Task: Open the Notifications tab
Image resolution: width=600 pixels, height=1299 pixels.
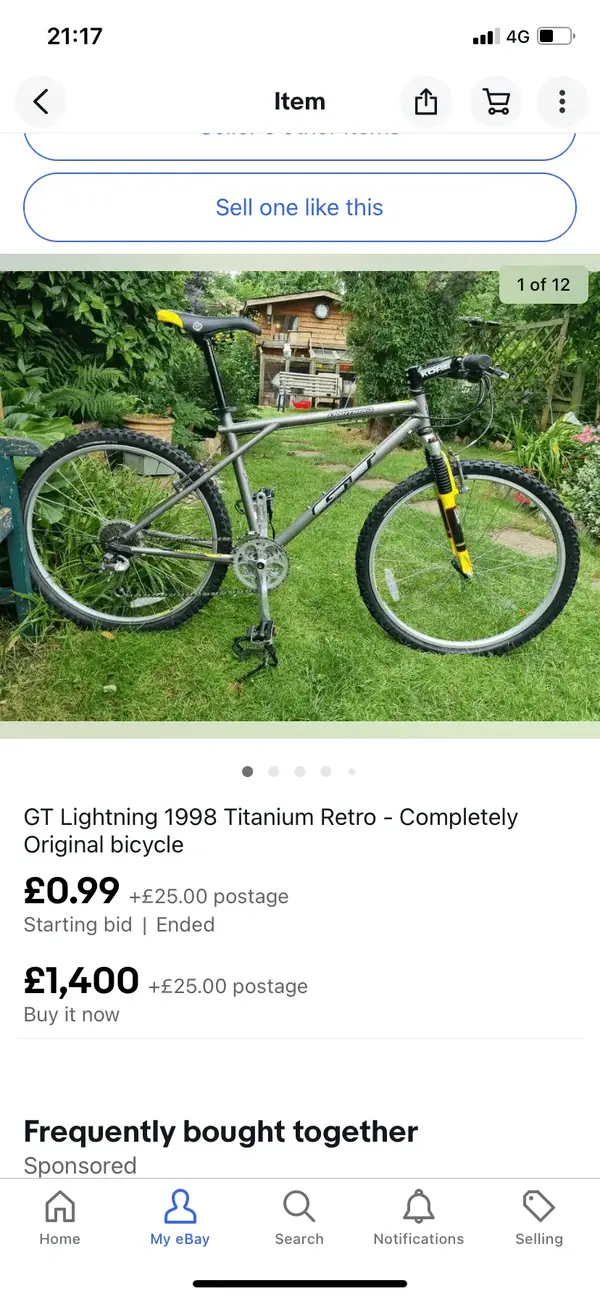Action: coord(418,1218)
